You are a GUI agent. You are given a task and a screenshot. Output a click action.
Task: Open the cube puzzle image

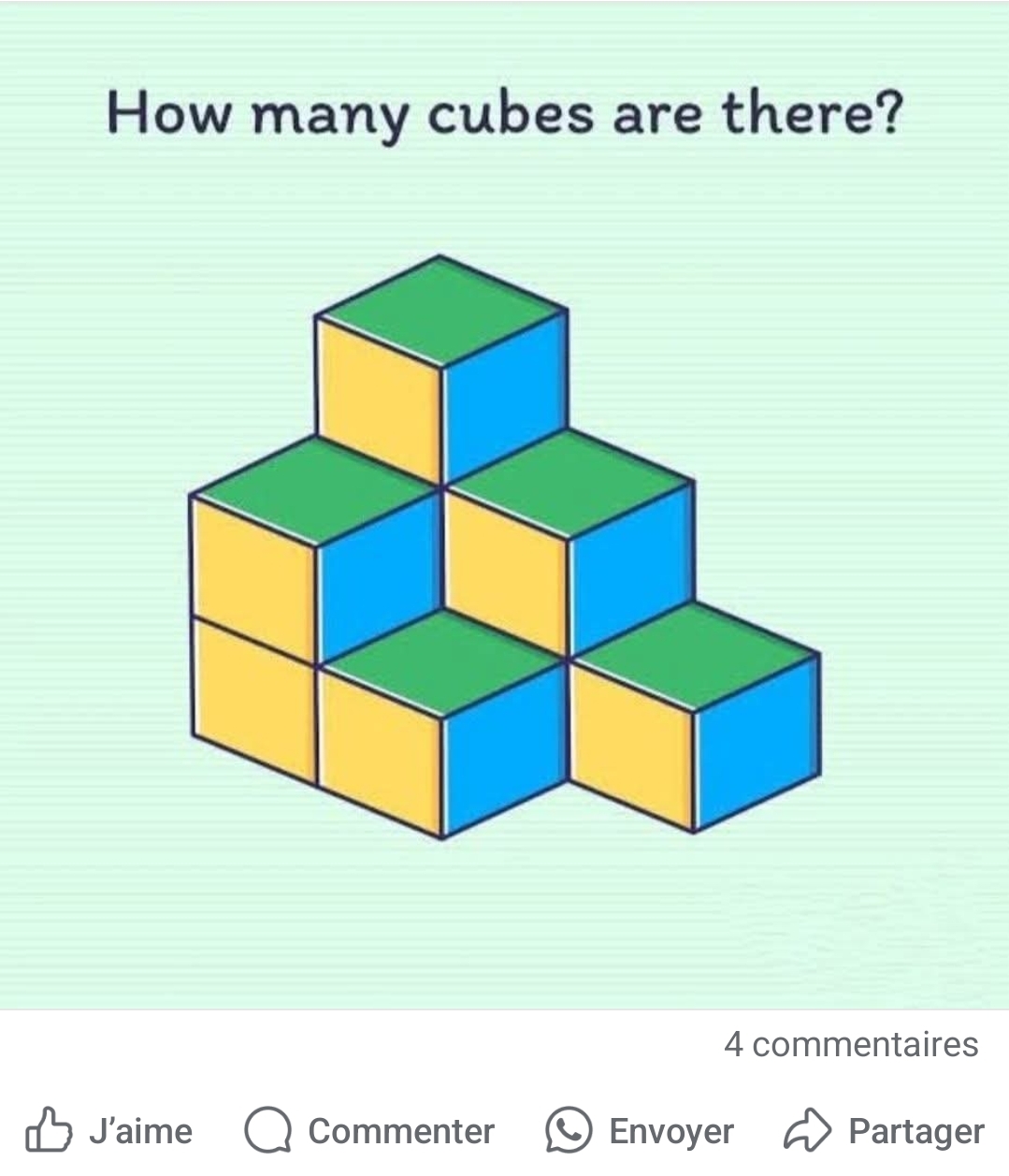(505, 543)
